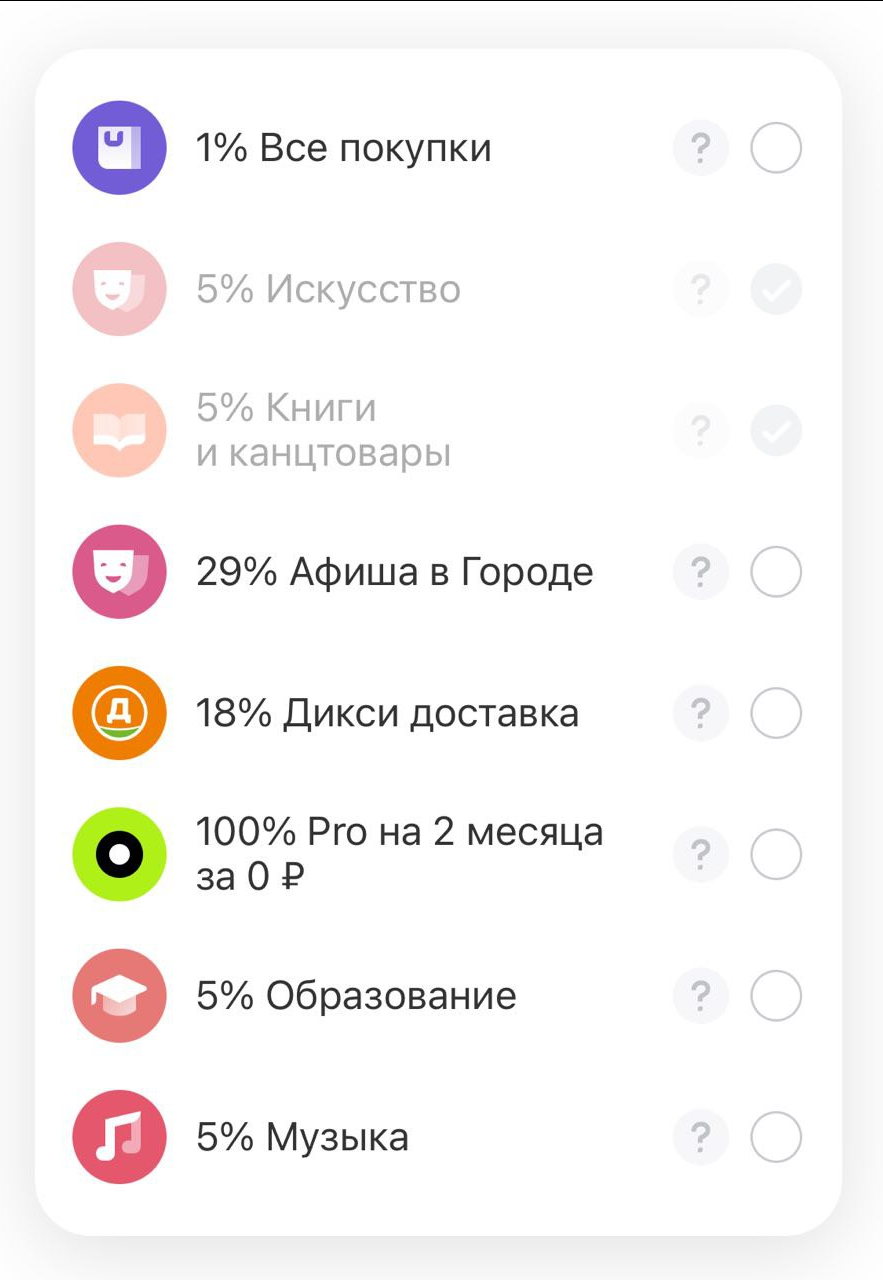
Task: Show info about 29% Афиша в Городе
Action: point(701,573)
